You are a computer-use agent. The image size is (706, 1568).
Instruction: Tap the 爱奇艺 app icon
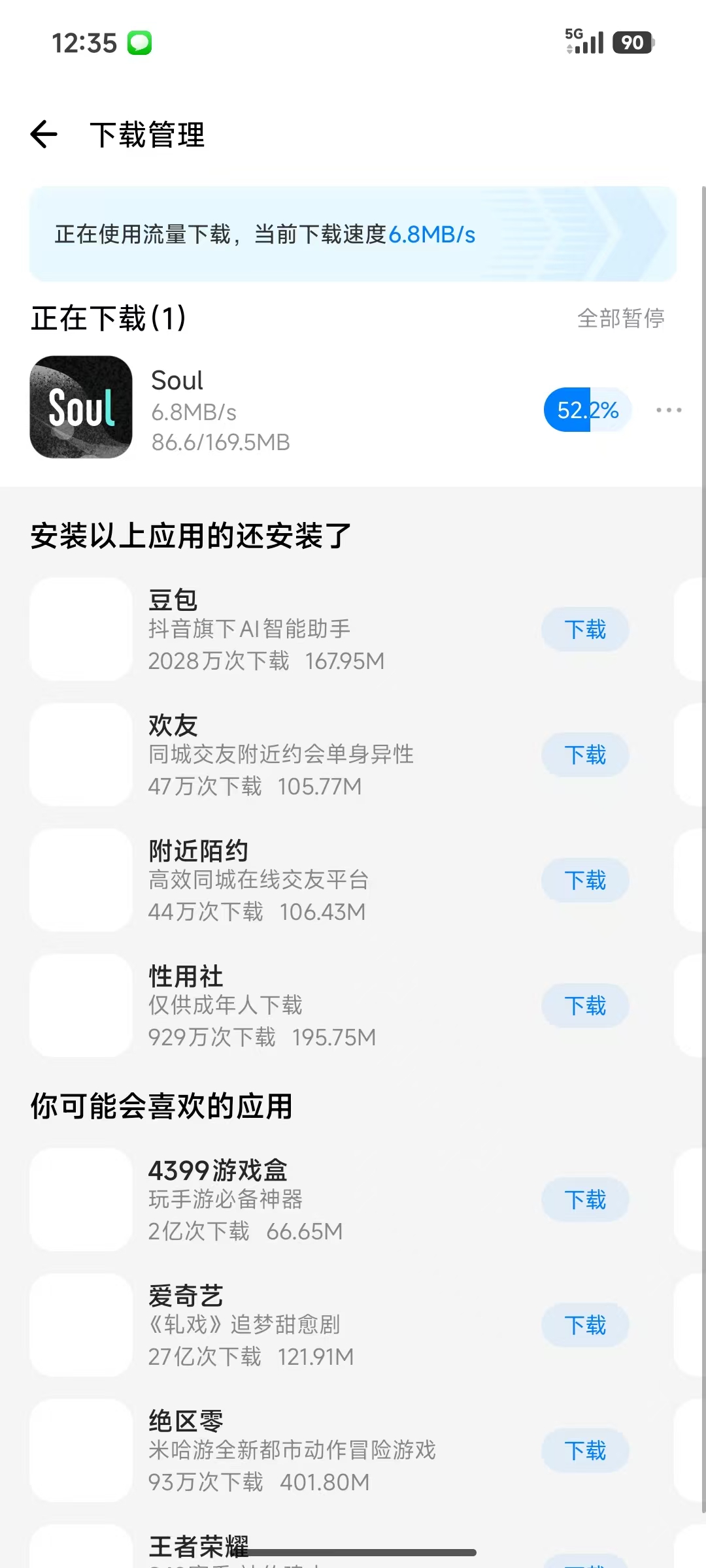tap(80, 1326)
